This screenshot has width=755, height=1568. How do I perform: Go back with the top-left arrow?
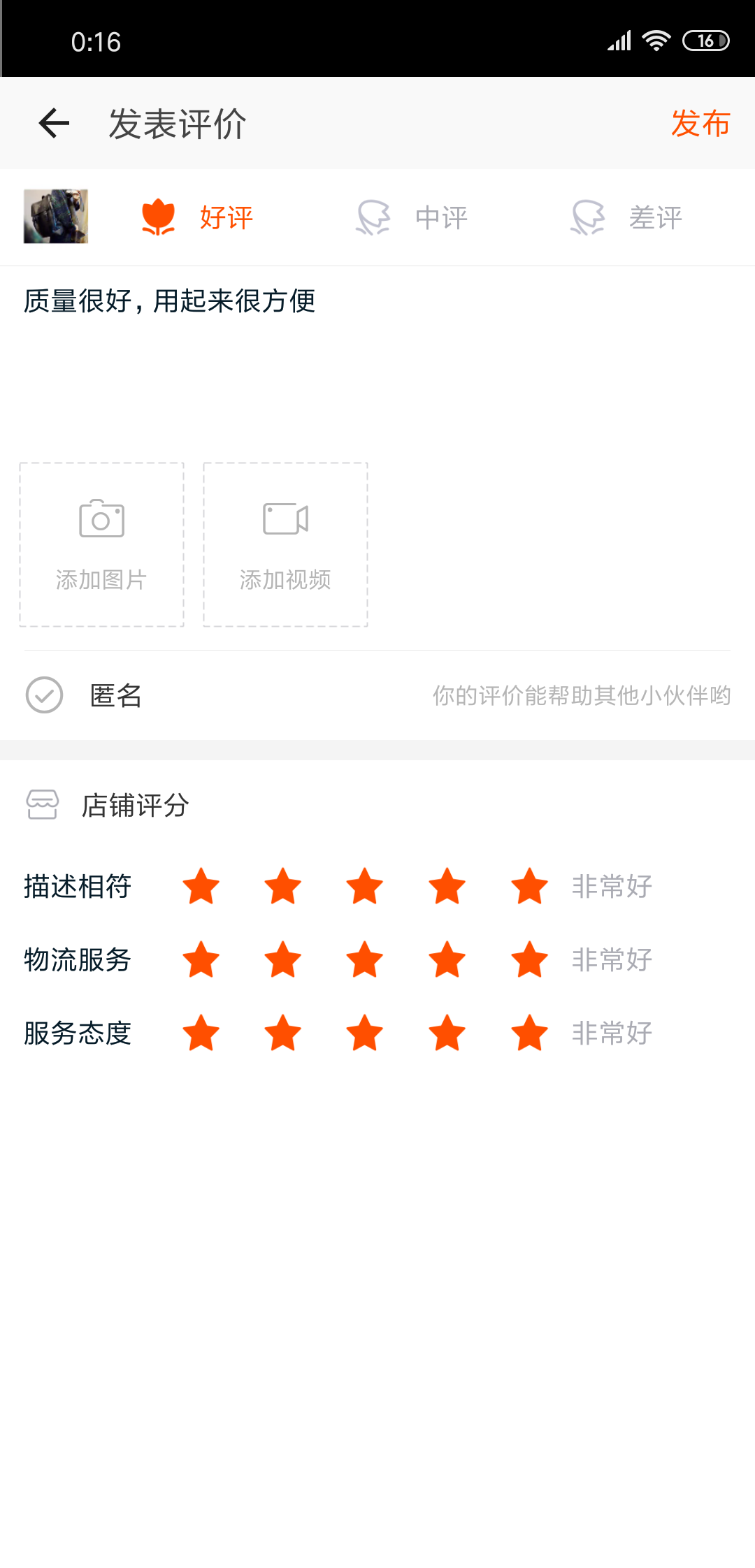point(54,124)
